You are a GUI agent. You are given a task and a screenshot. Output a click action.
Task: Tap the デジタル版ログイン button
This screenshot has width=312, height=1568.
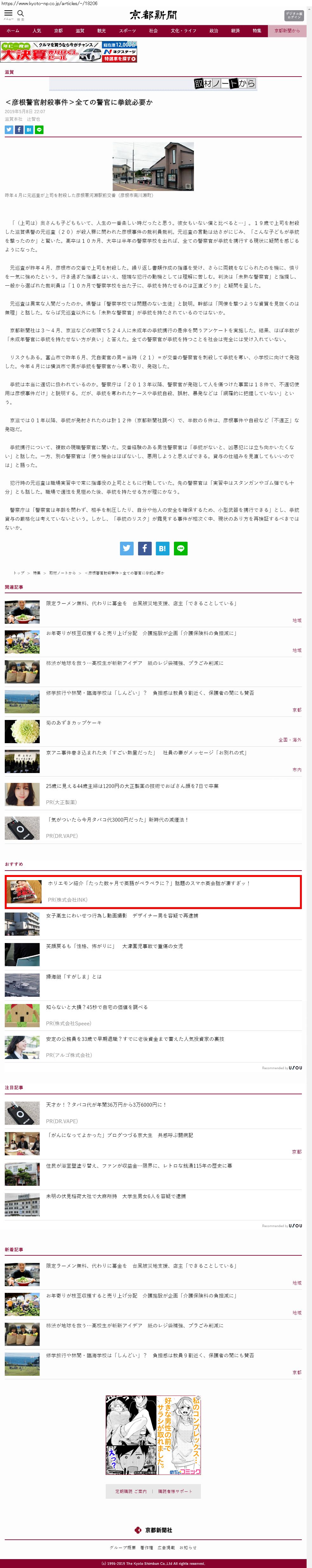(293, 15)
